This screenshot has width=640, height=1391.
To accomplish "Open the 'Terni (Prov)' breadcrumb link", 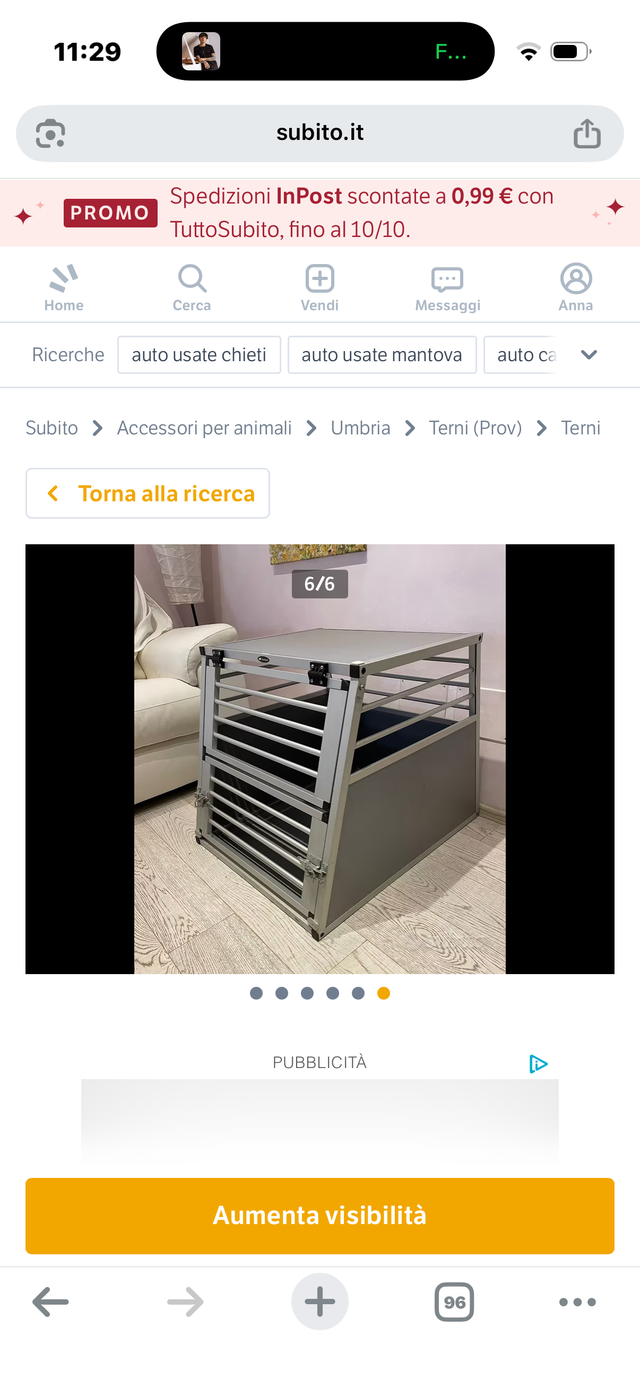I will pyautogui.click(x=475, y=428).
